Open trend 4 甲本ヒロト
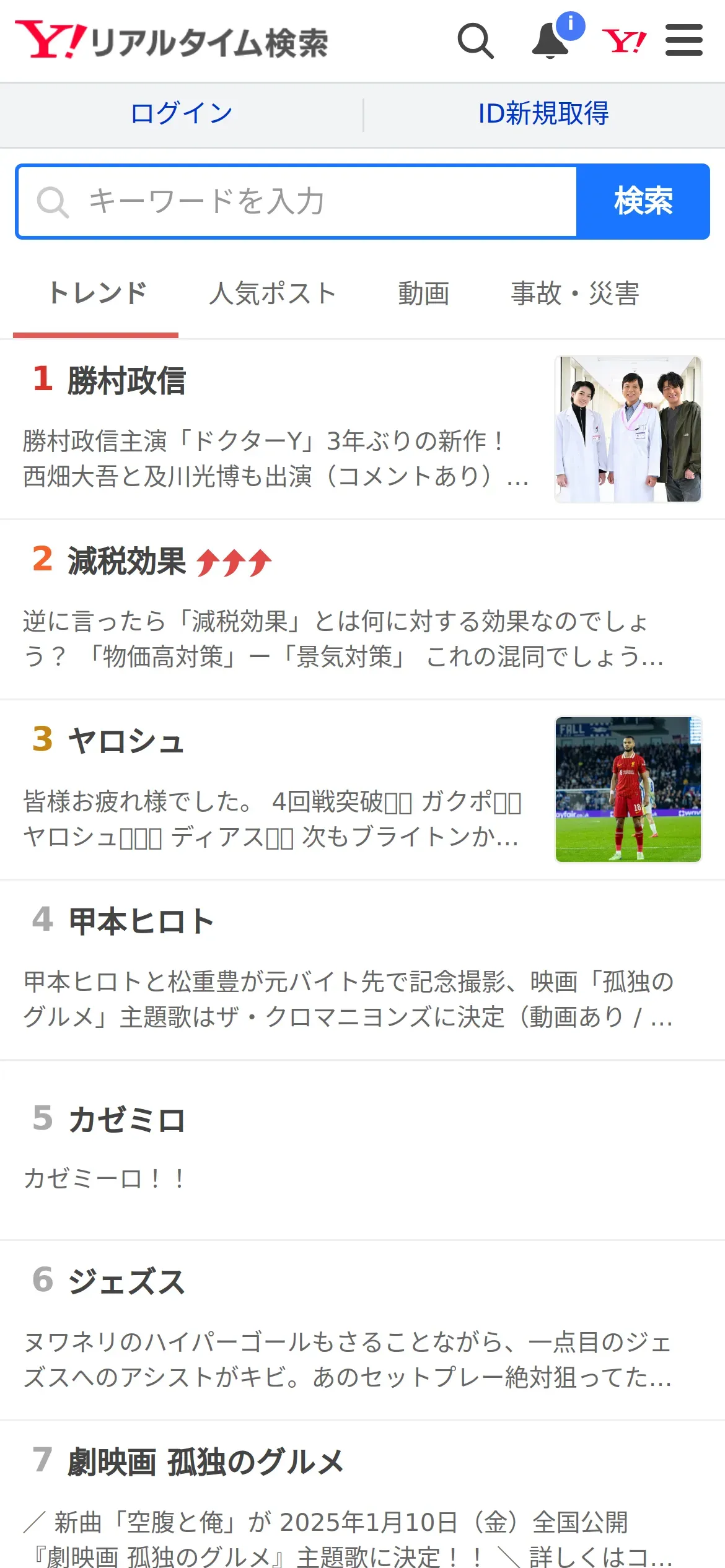This screenshot has width=725, height=1568. click(362, 970)
